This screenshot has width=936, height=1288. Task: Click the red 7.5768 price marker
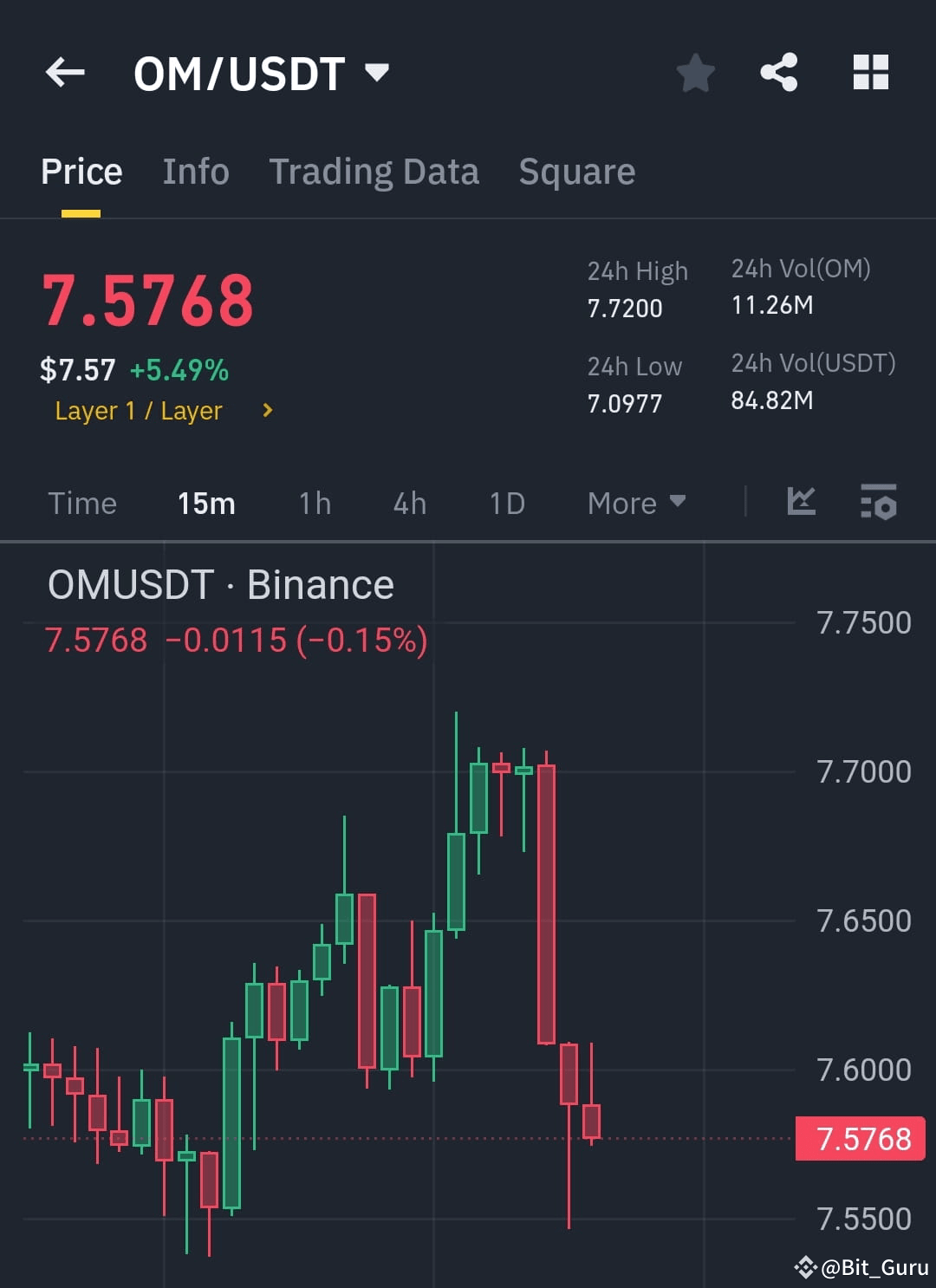point(859,1138)
